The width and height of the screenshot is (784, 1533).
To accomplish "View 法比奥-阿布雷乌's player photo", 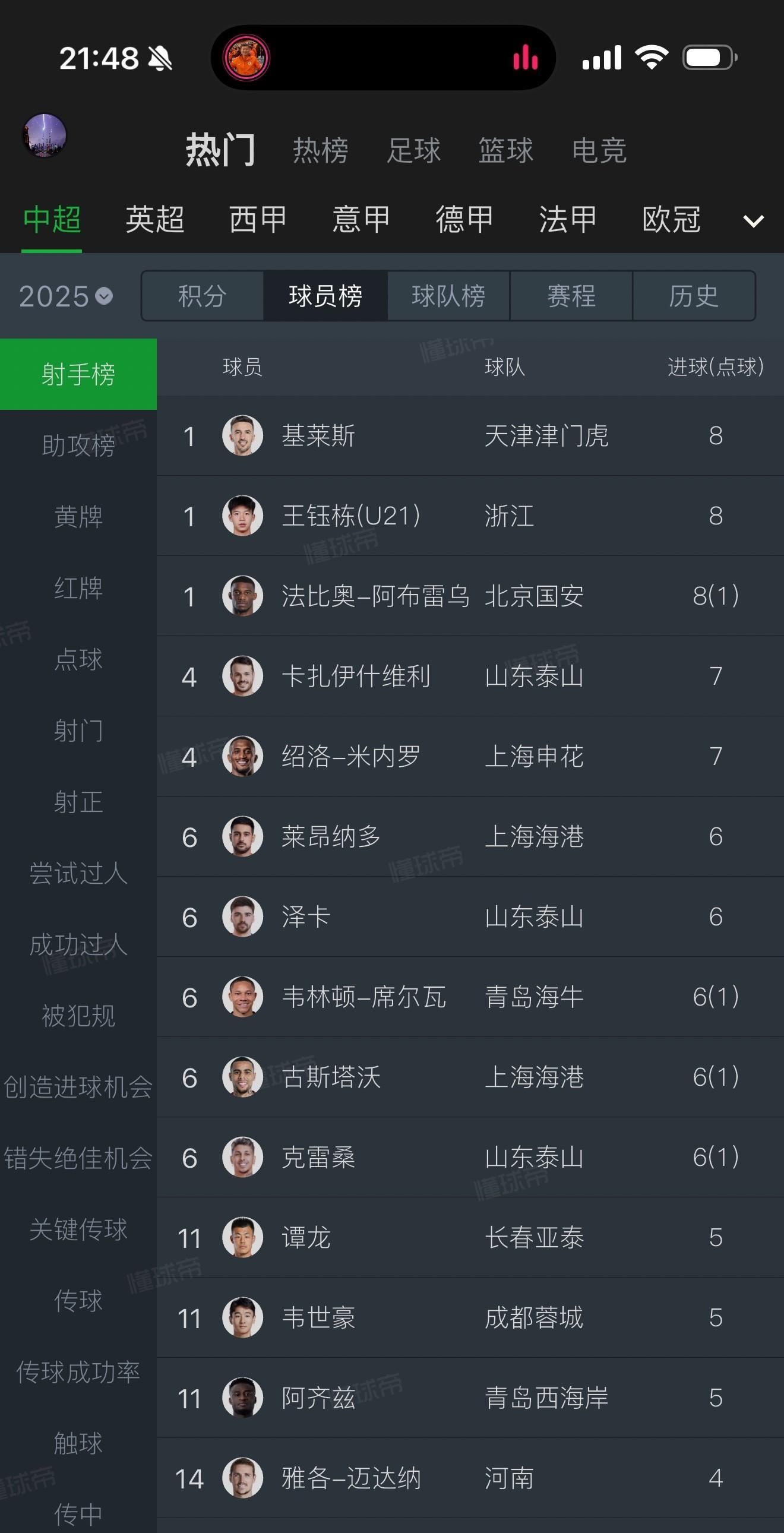I will click(x=244, y=596).
